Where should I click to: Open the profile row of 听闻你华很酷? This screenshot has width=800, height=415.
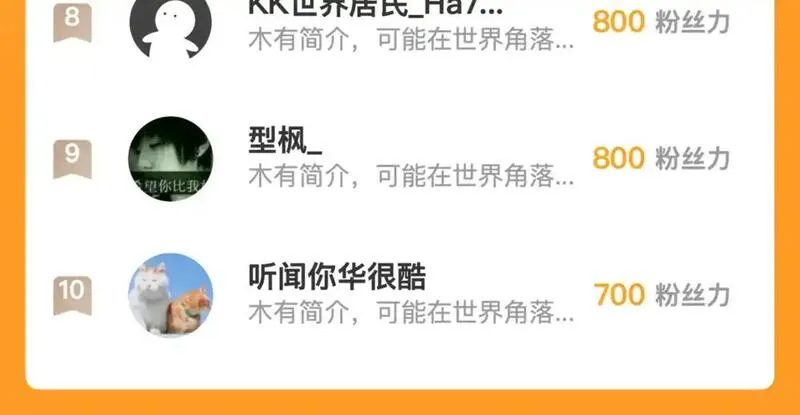pos(410,294)
